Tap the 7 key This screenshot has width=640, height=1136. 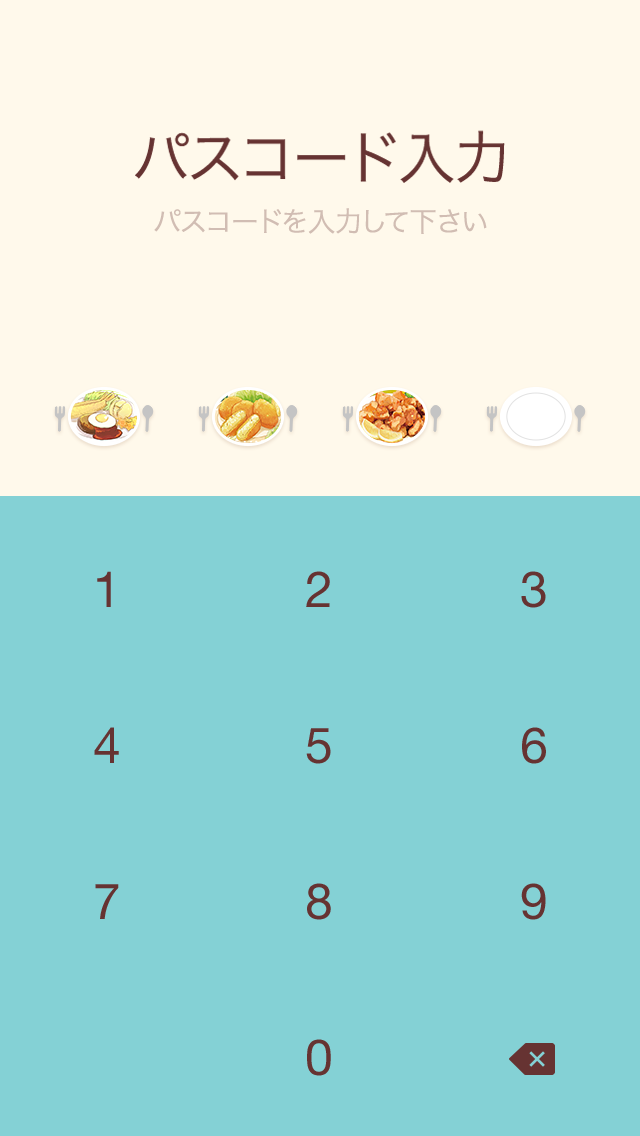(x=106, y=902)
